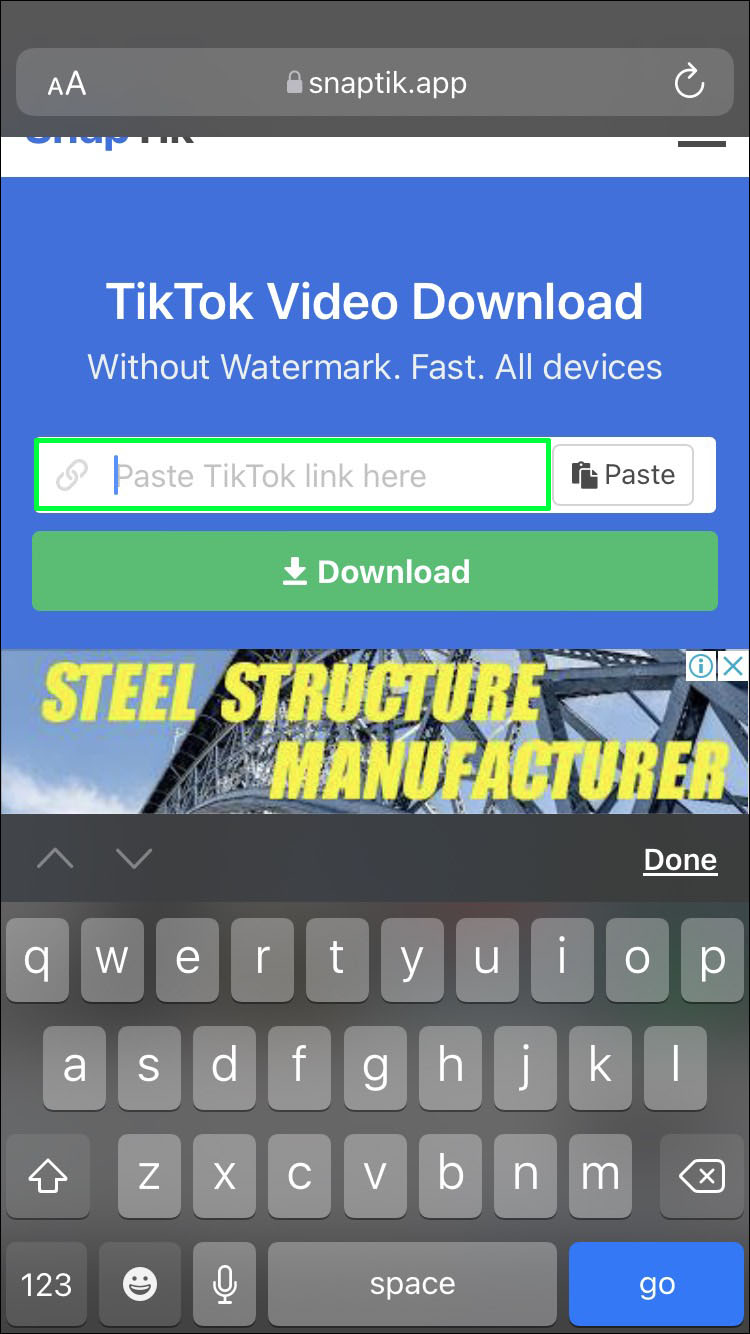This screenshot has width=750, height=1334.
Task: Reload the snaptik.app page
Action: coord(689,83)
